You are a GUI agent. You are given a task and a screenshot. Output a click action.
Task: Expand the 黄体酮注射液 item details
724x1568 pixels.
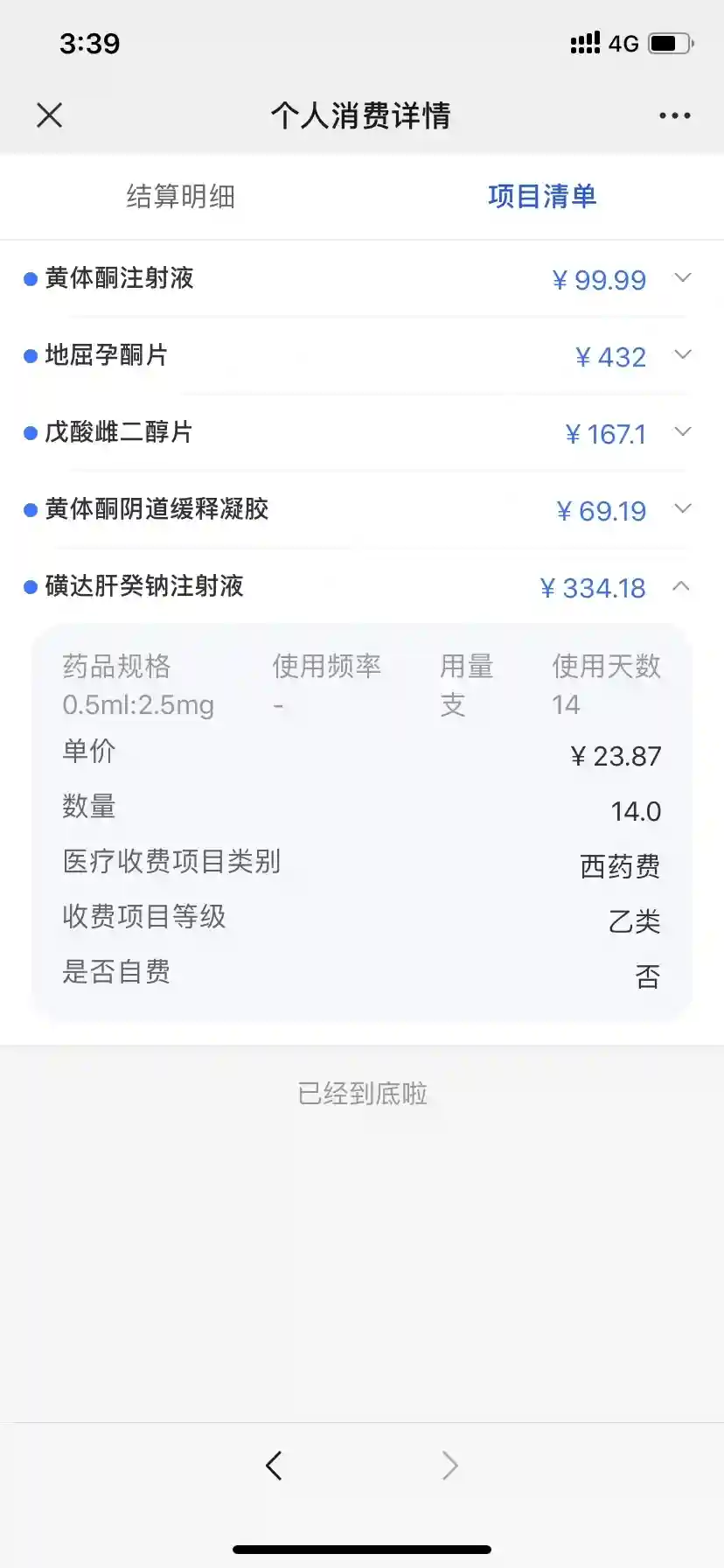[x=683, y=278]
